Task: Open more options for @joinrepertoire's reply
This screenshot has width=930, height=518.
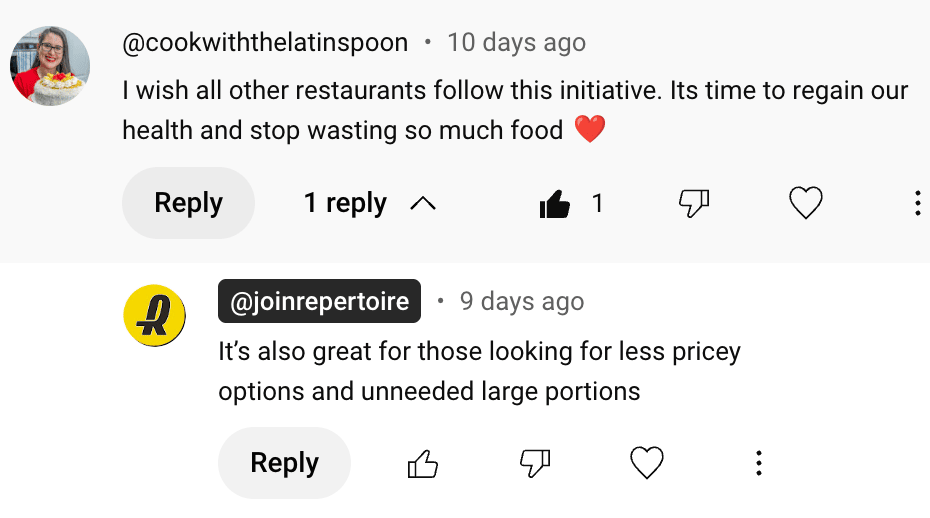Action: pos(759,463)
